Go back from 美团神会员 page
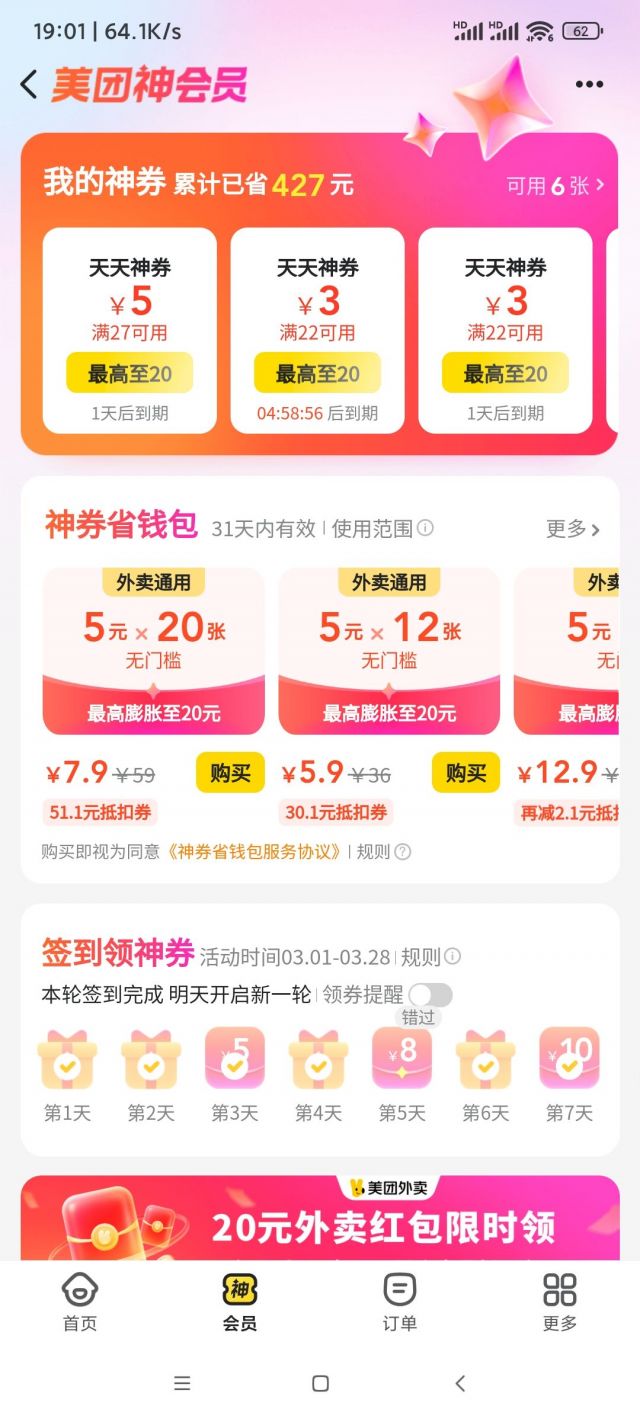 (x=29, y=85)
